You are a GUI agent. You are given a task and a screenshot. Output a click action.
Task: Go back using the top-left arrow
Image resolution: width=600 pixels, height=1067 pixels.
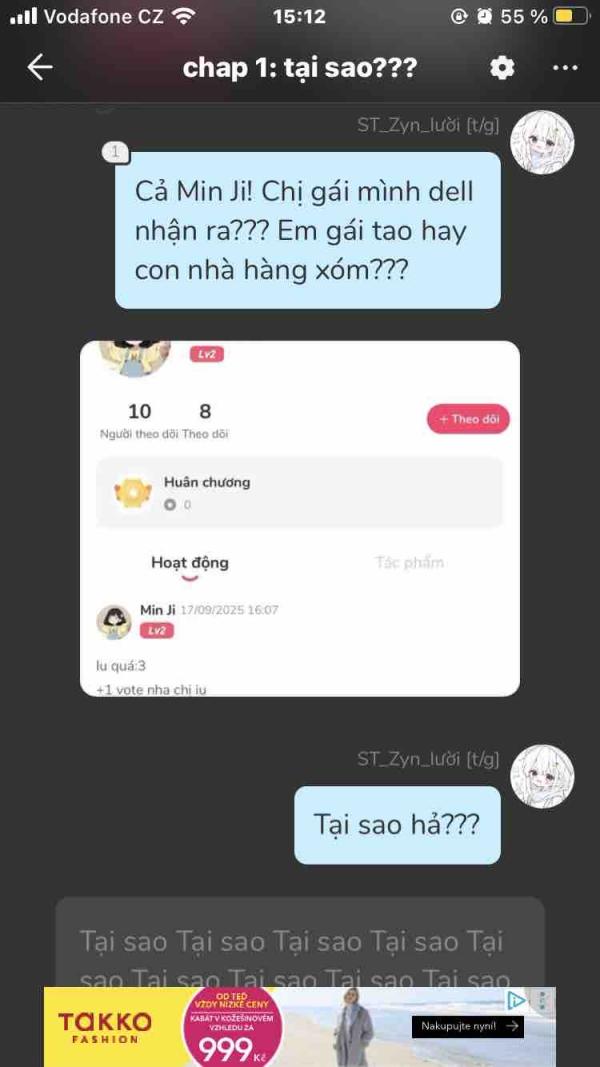(x=39, y=67)
